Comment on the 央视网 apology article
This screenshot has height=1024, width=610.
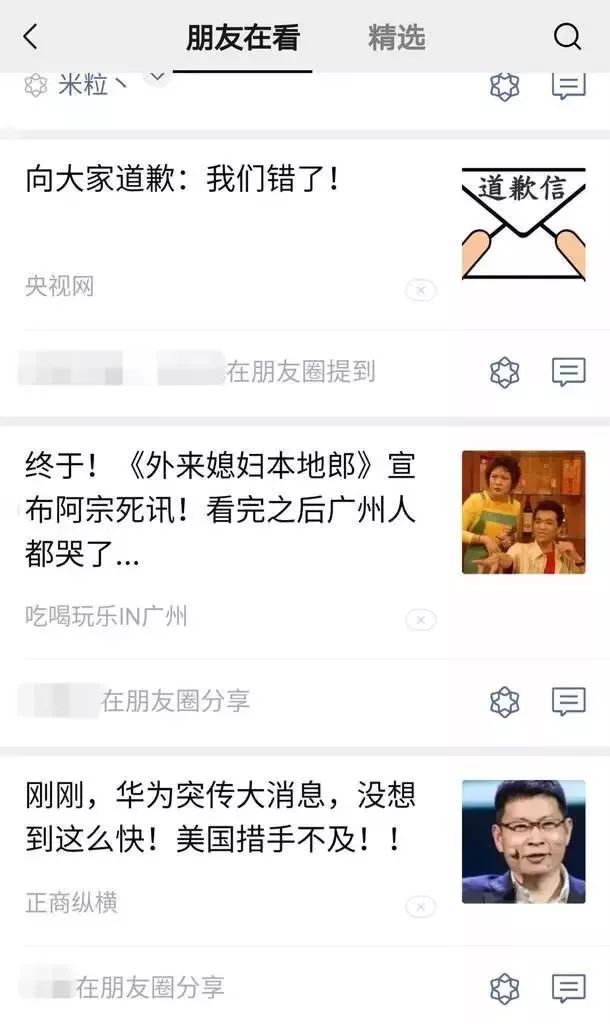pos(568,372)
